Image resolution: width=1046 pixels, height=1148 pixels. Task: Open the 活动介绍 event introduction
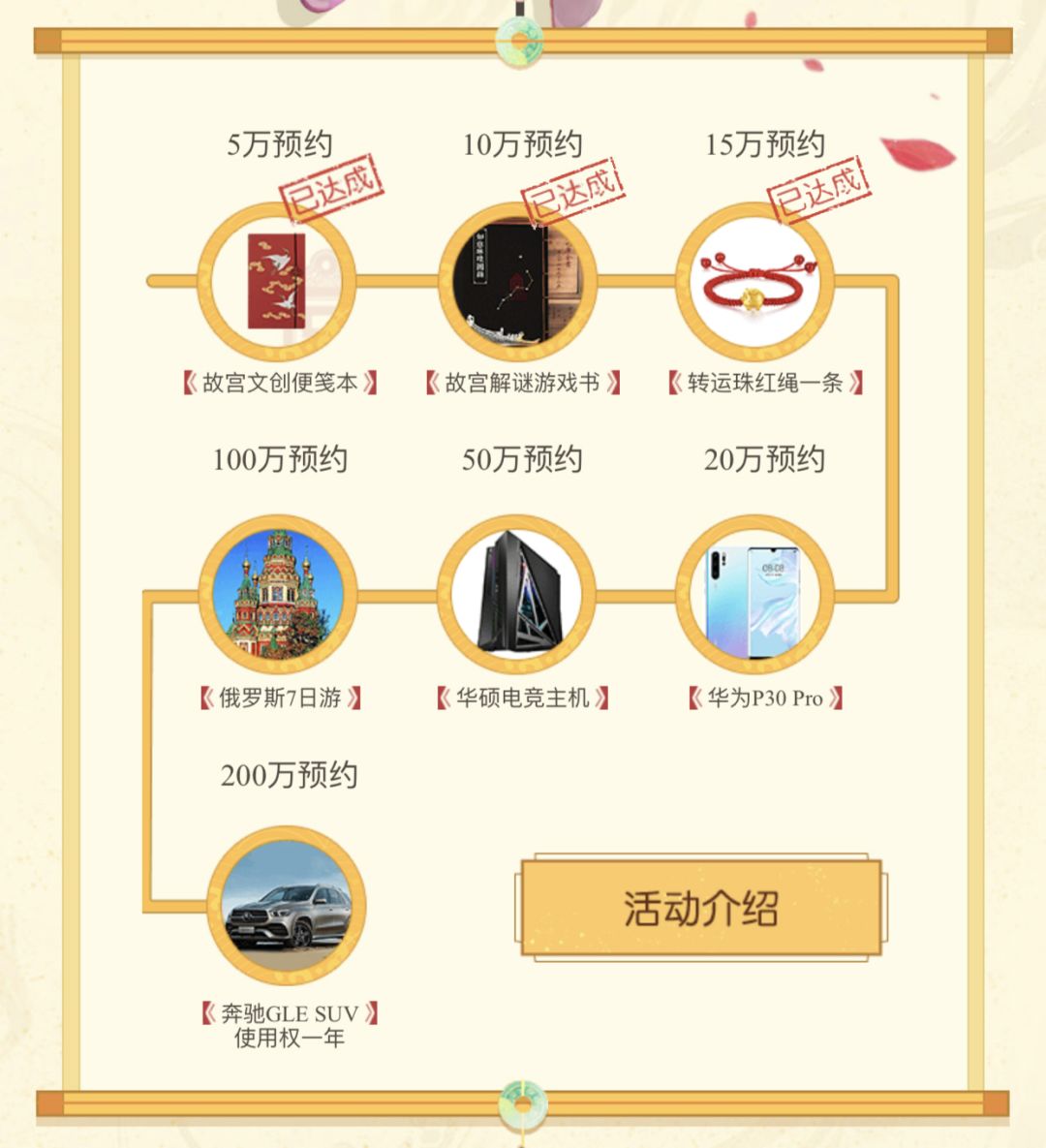[700, 908]
